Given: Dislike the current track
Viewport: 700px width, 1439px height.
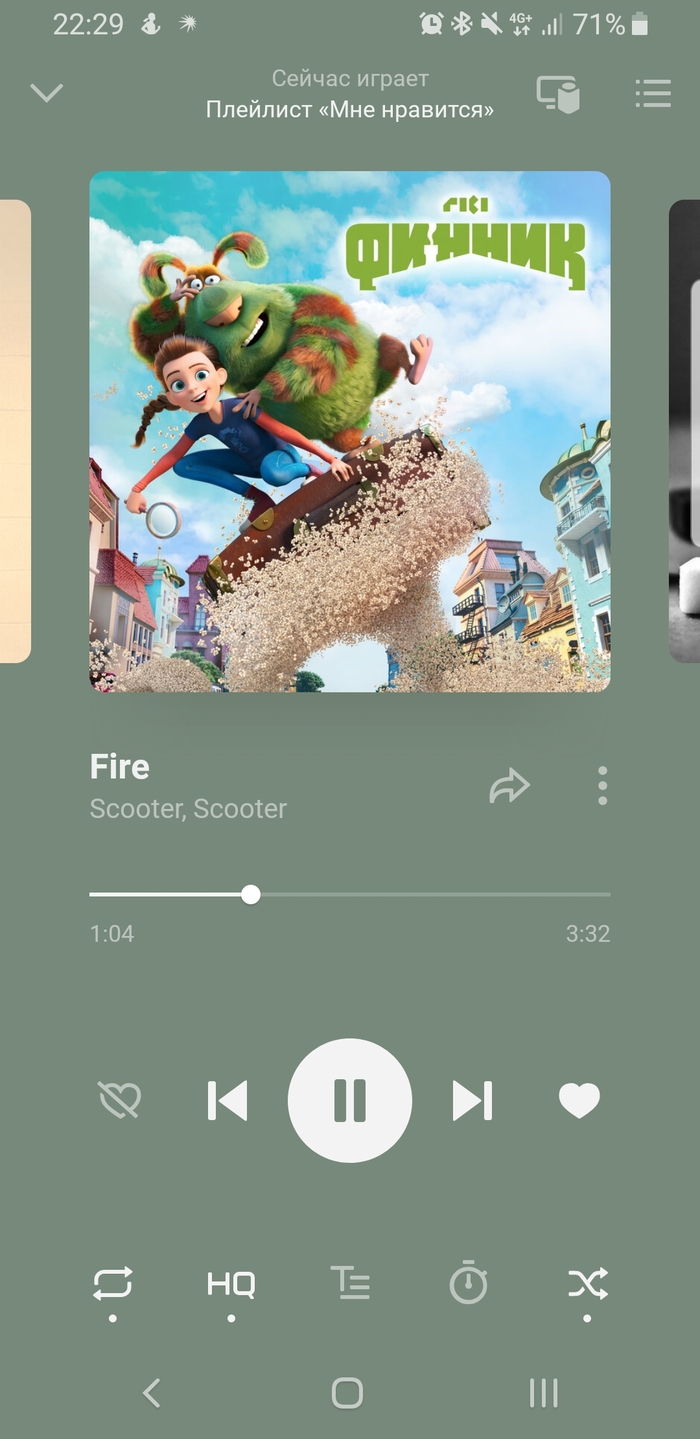Looking at the screenshot, I should 120,1101.
